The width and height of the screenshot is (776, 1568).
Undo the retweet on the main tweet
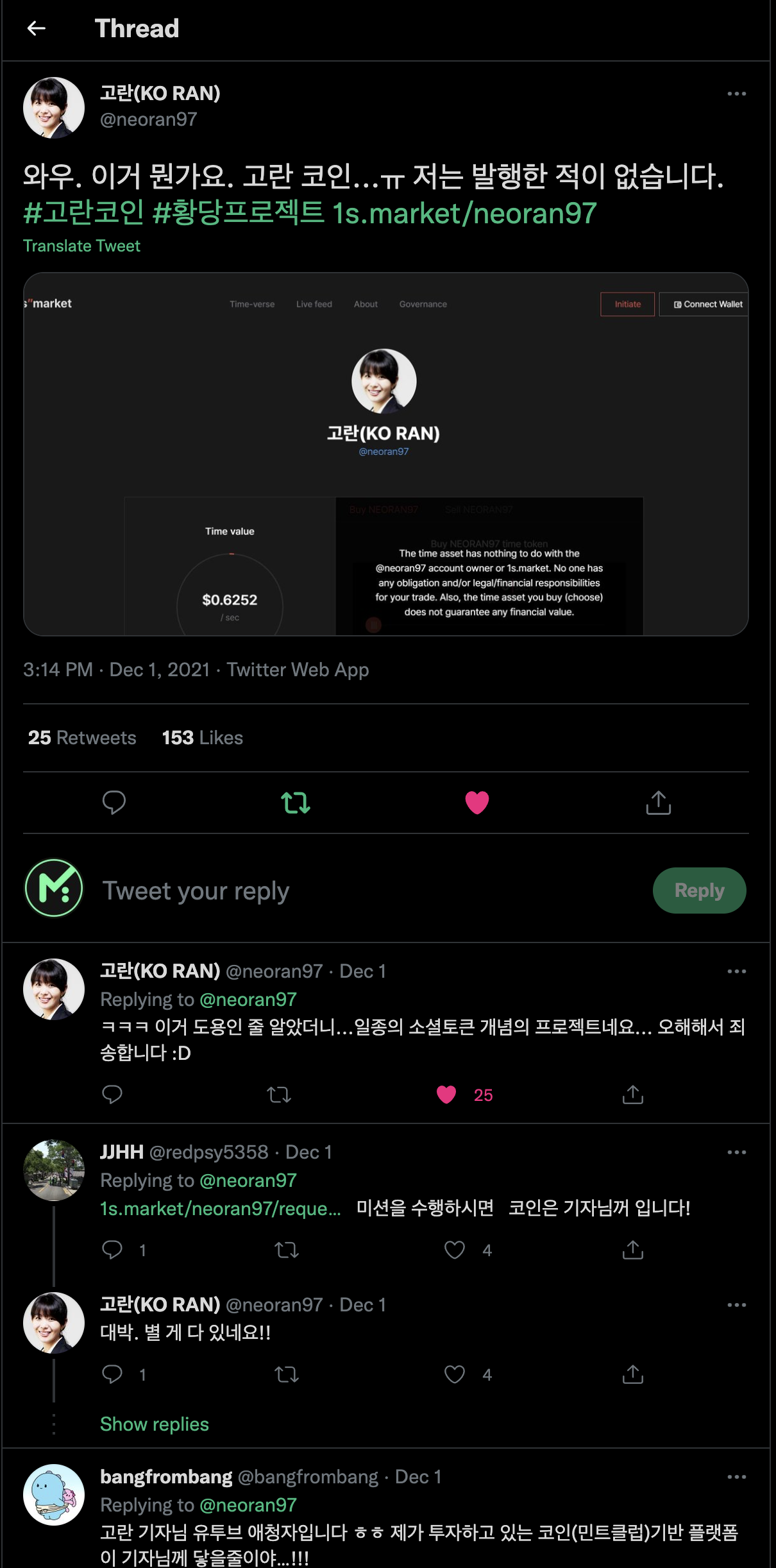[296, 802]
